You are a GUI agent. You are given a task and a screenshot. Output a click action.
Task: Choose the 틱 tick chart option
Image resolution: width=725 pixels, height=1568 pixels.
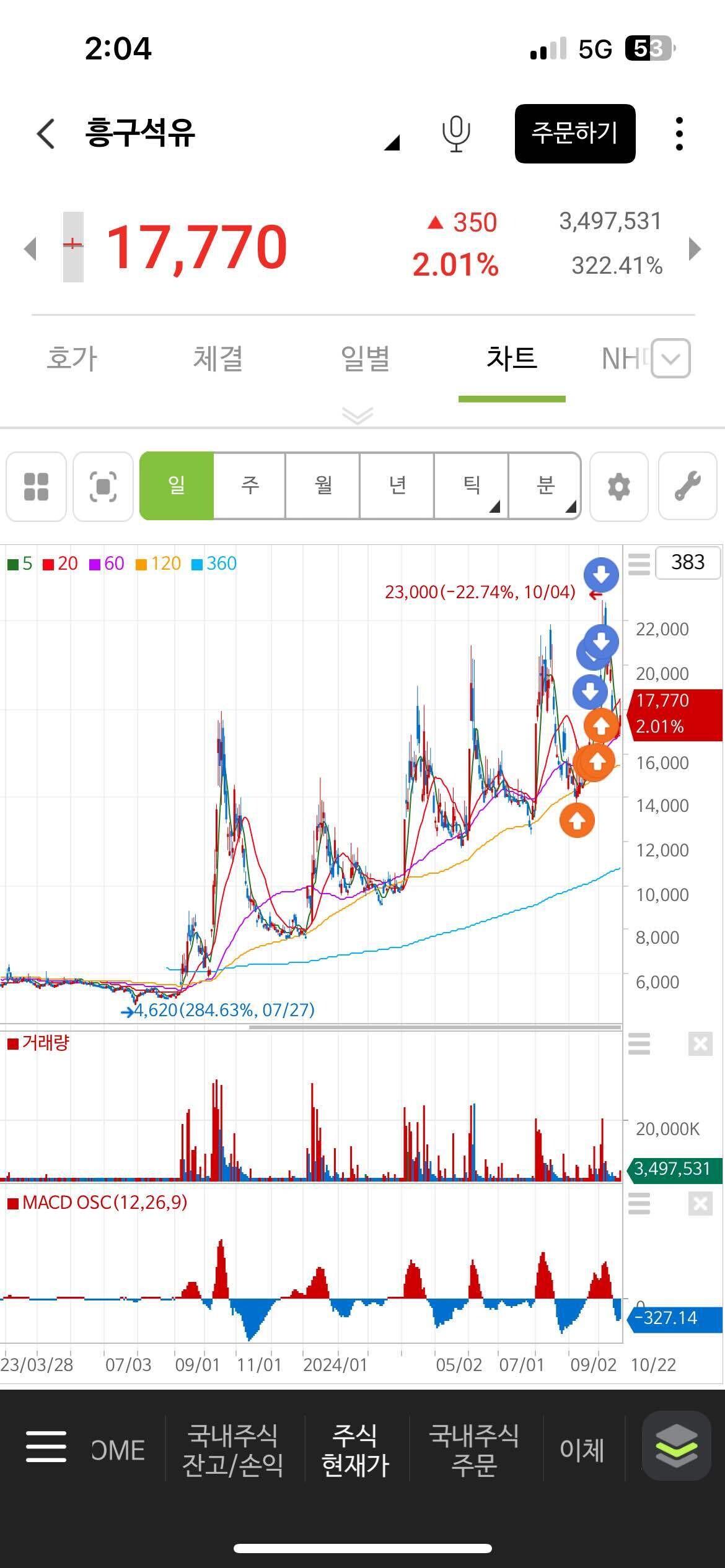tap(472, 486)
